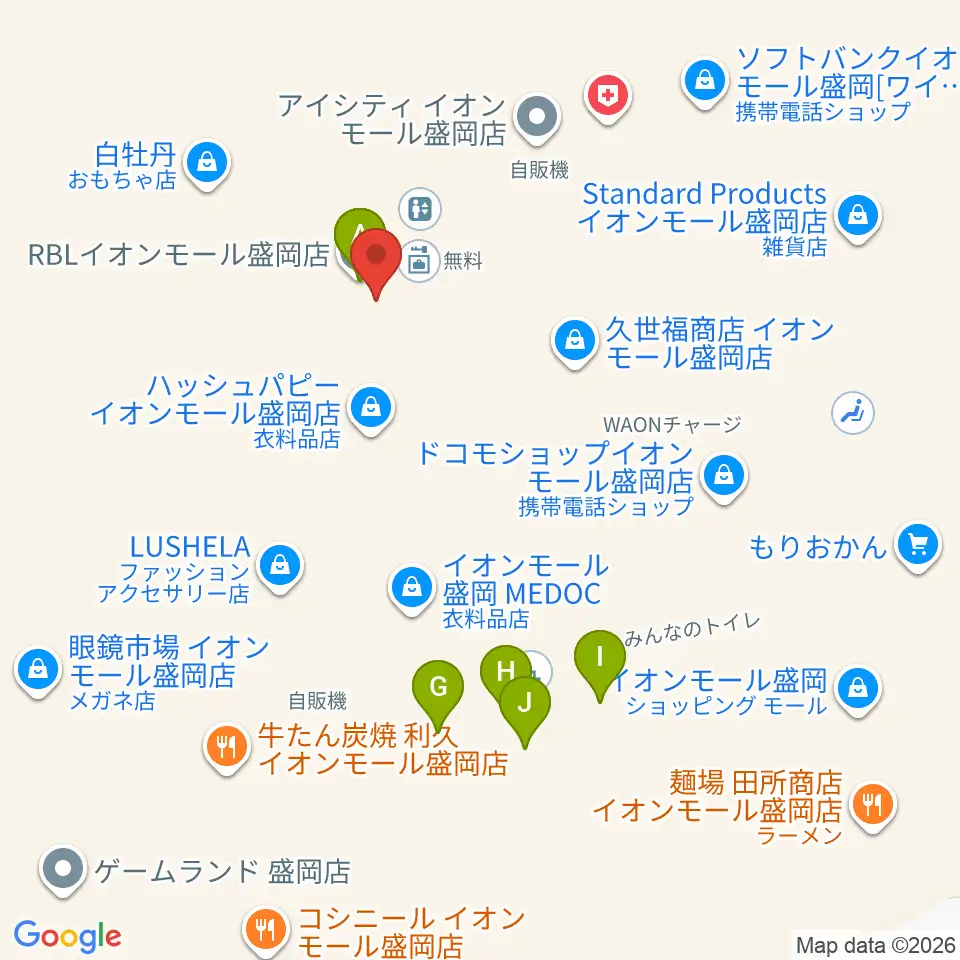Open the アイシティ イオンモール盛岡店 pin
Viewport: 960px width, 960px height.
coord(536,119)
